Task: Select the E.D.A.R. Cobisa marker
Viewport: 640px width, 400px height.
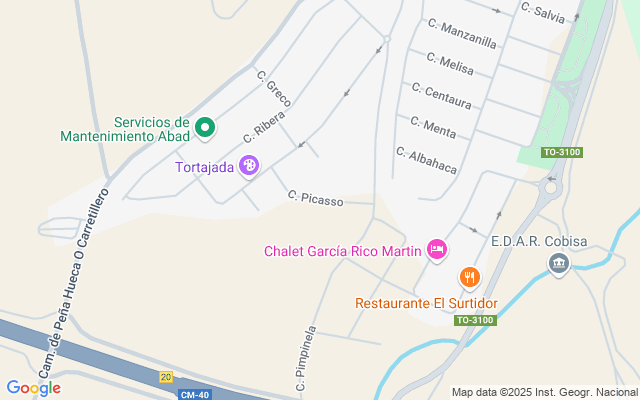Action: (558, 263)
